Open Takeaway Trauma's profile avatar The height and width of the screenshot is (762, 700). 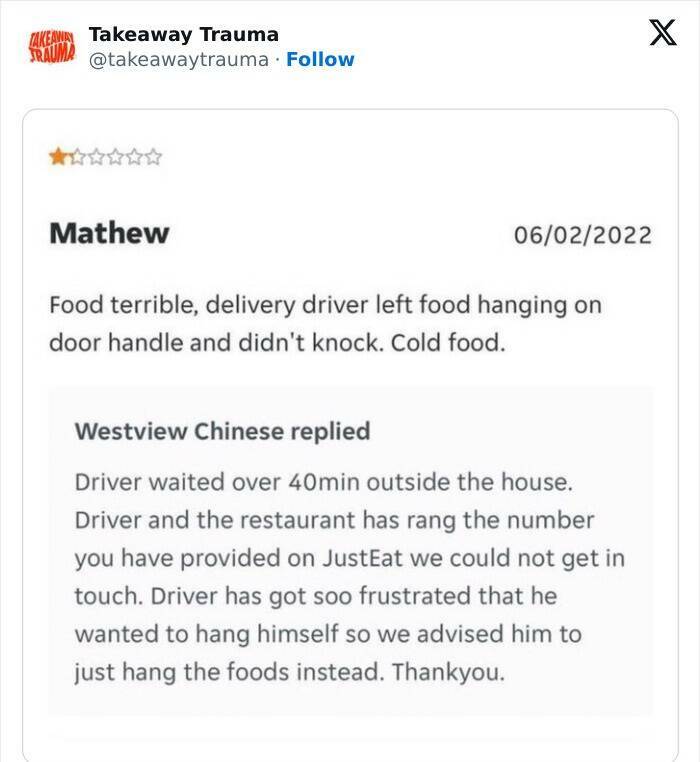click(50, 47)
